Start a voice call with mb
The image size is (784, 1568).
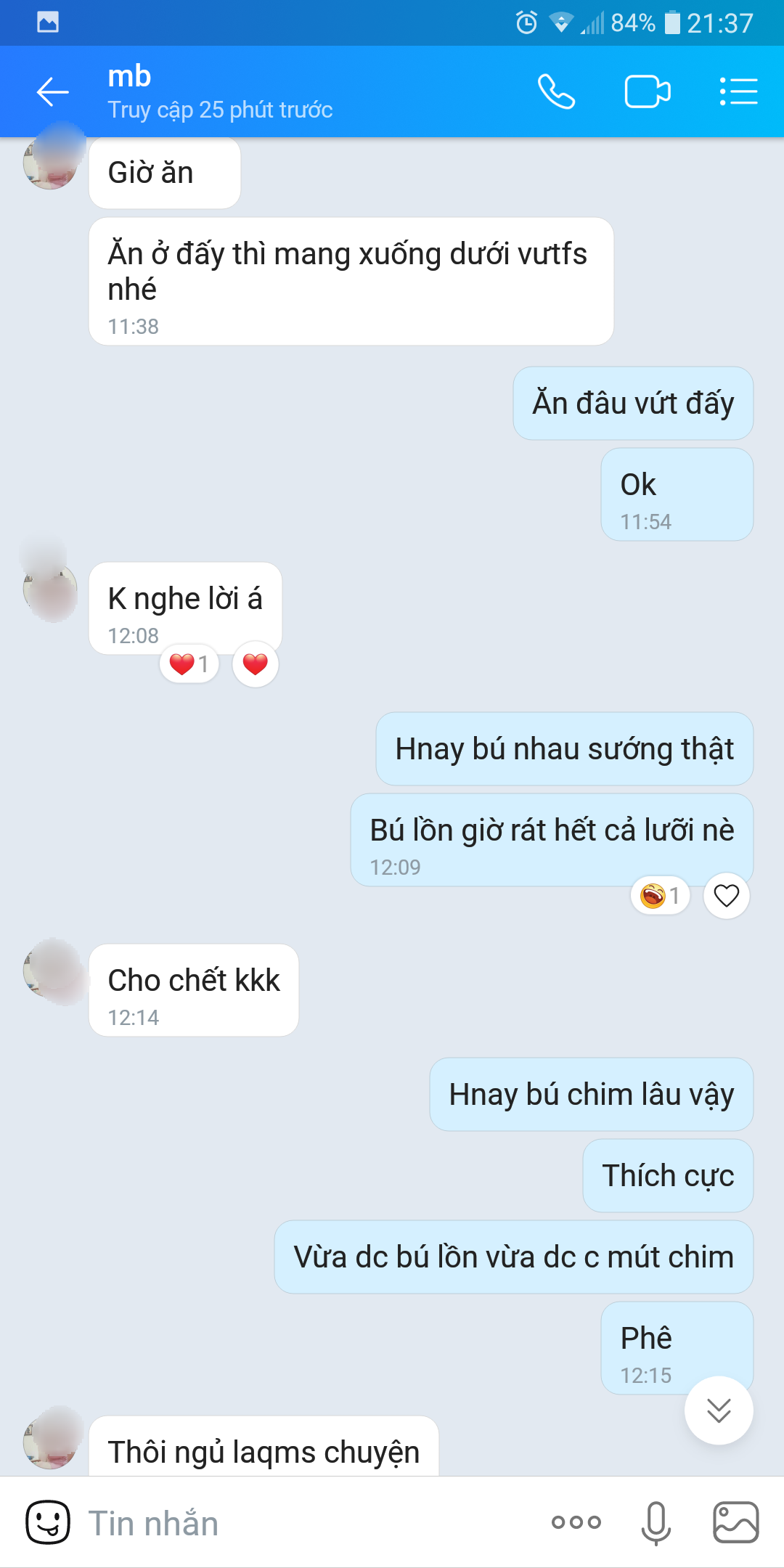[x=556, y=92]
